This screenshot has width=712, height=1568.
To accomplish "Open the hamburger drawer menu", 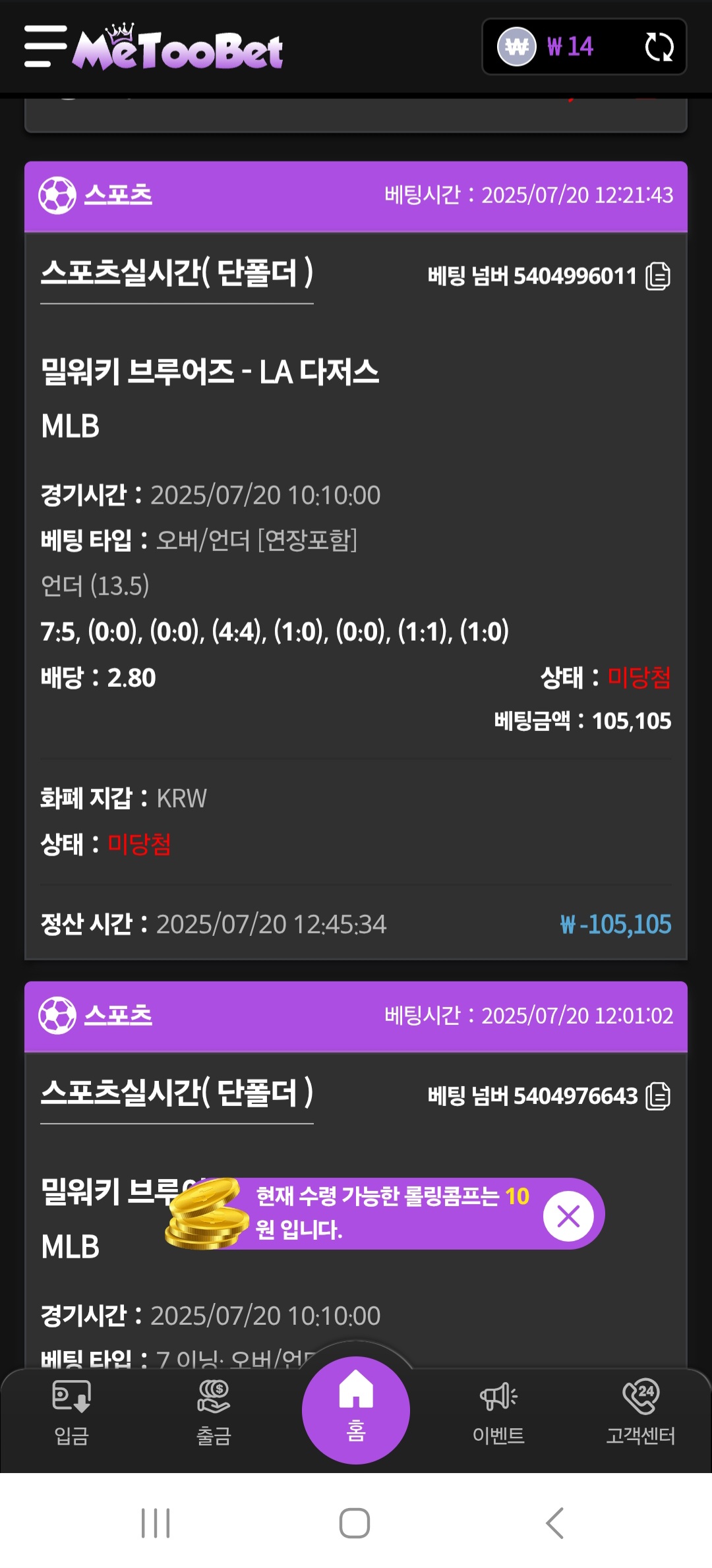I will click(45, 46).
